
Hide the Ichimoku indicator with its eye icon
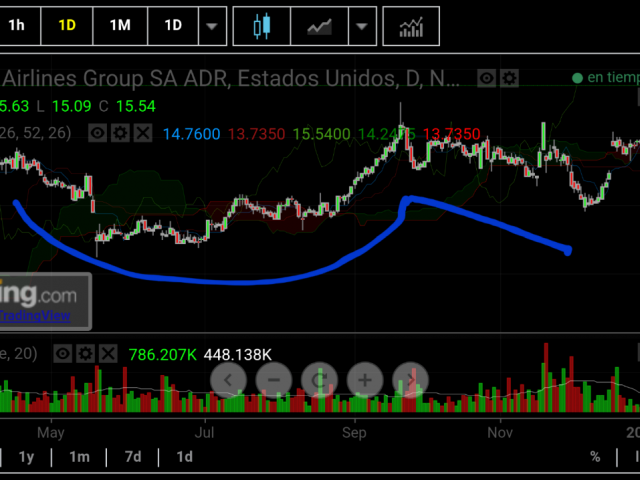pyautogui.click(x=98, y=133)
